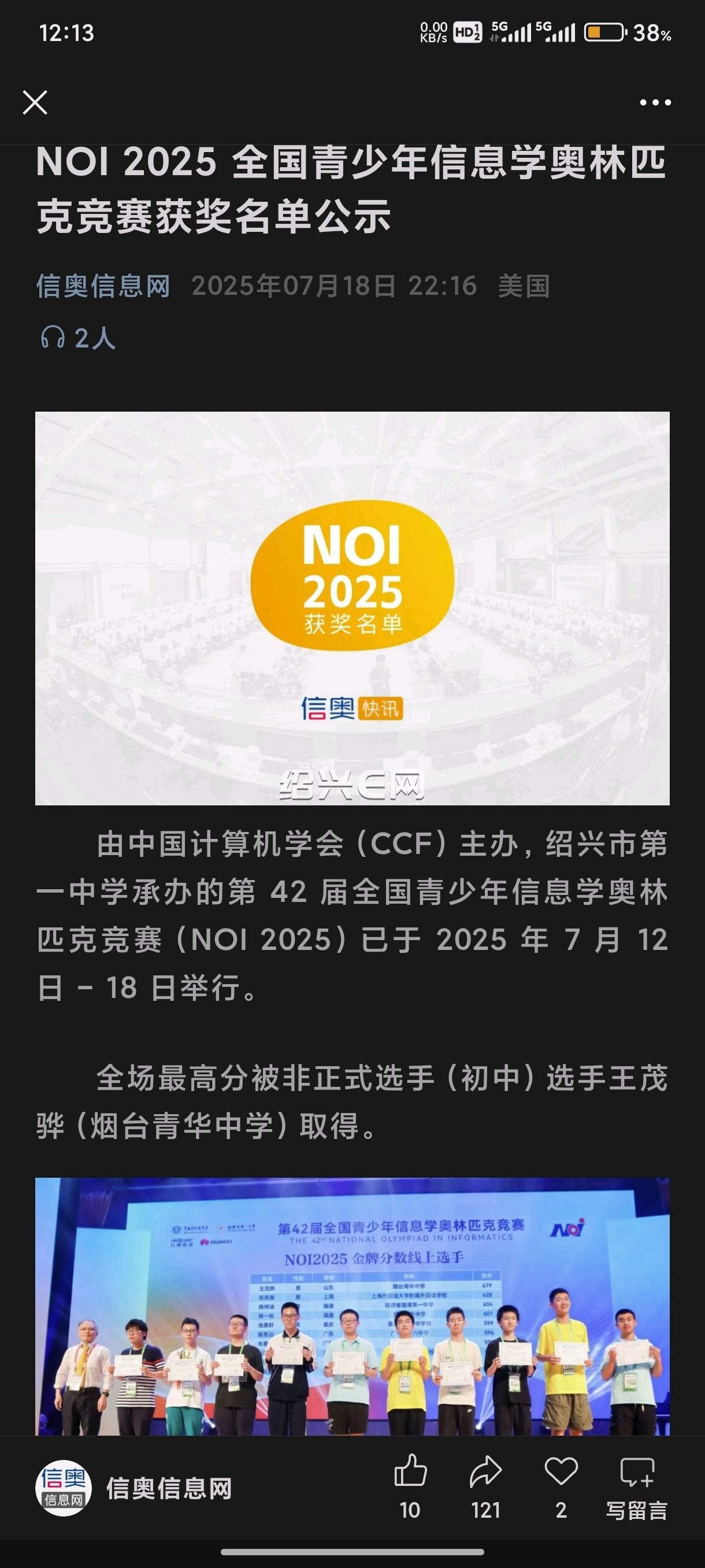Viewport: 705px width, 1568px height.
Task: Open the NOI 2025 获奖名单 banner image
Action: [x=352, y=608]
